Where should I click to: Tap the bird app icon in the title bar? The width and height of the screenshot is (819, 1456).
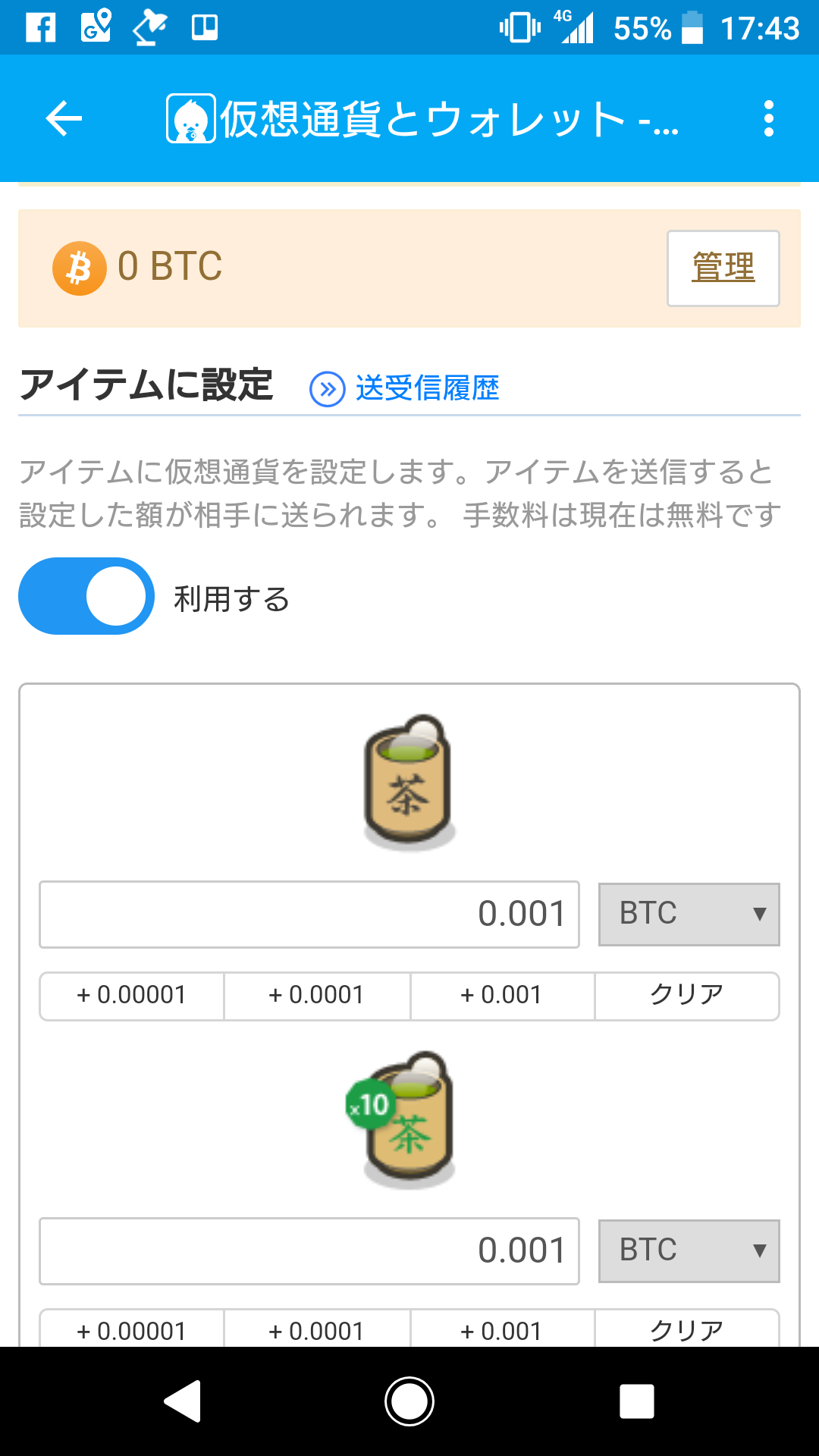tap(190, 119)
